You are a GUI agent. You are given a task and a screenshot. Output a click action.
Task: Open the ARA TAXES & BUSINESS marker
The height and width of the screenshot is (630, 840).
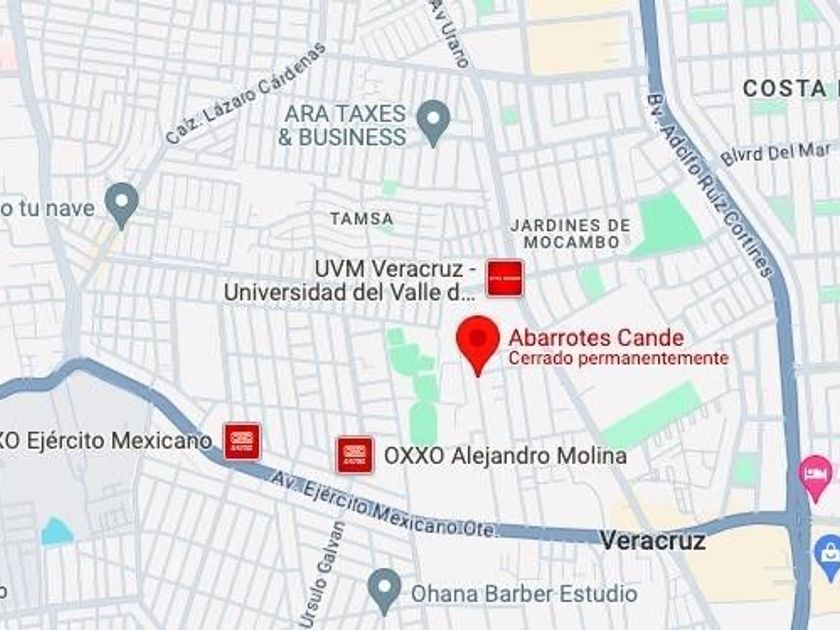coord(433,123)
